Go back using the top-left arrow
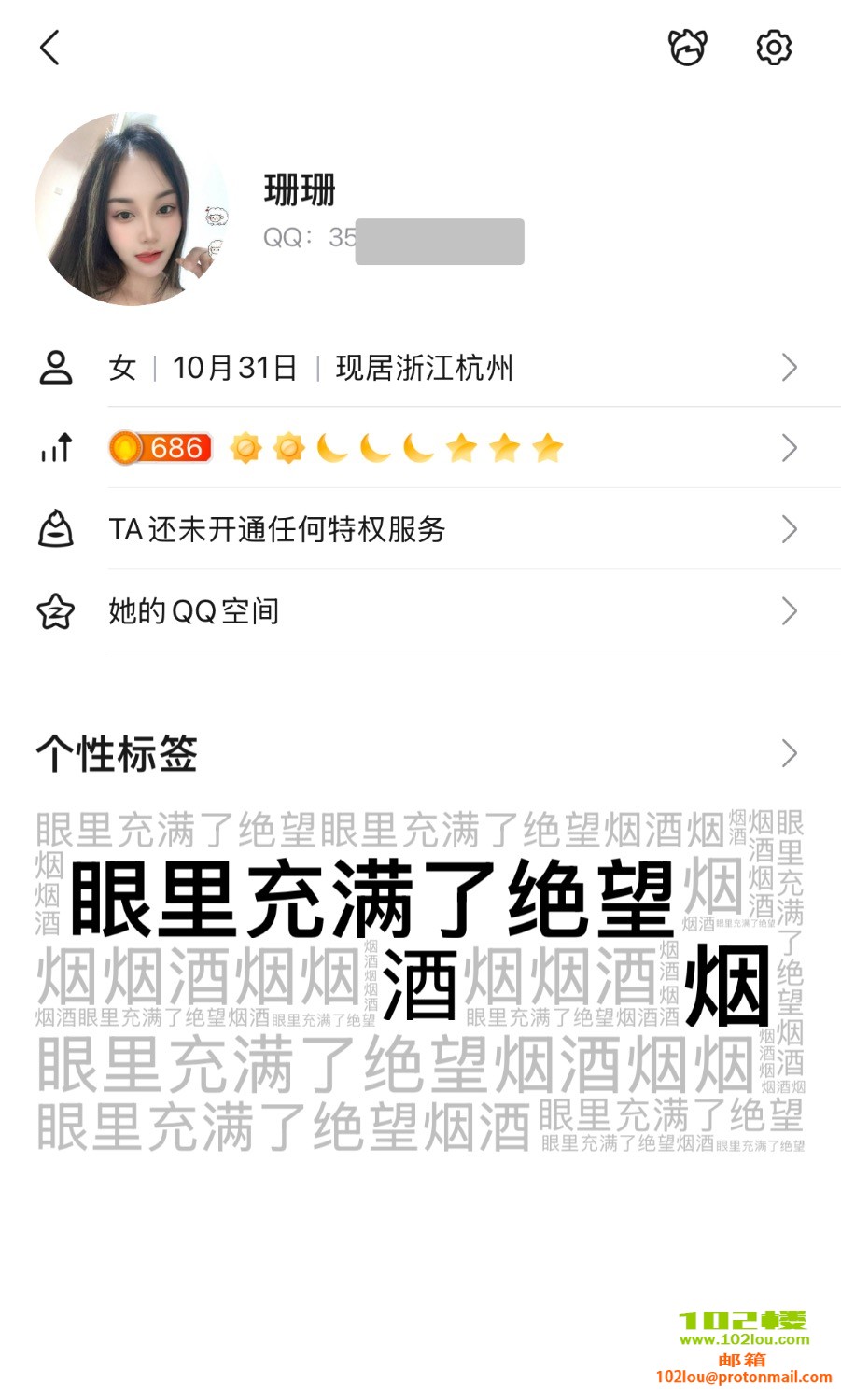The width and height of the screenshot is (841, 1400). tap(50, 48)
